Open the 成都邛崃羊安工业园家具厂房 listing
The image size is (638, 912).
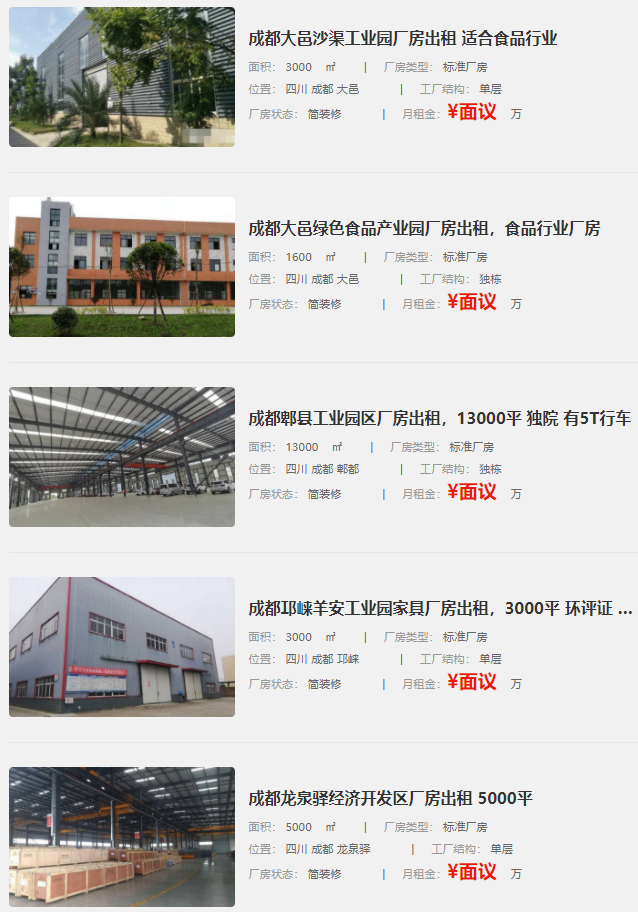point(440,609)
